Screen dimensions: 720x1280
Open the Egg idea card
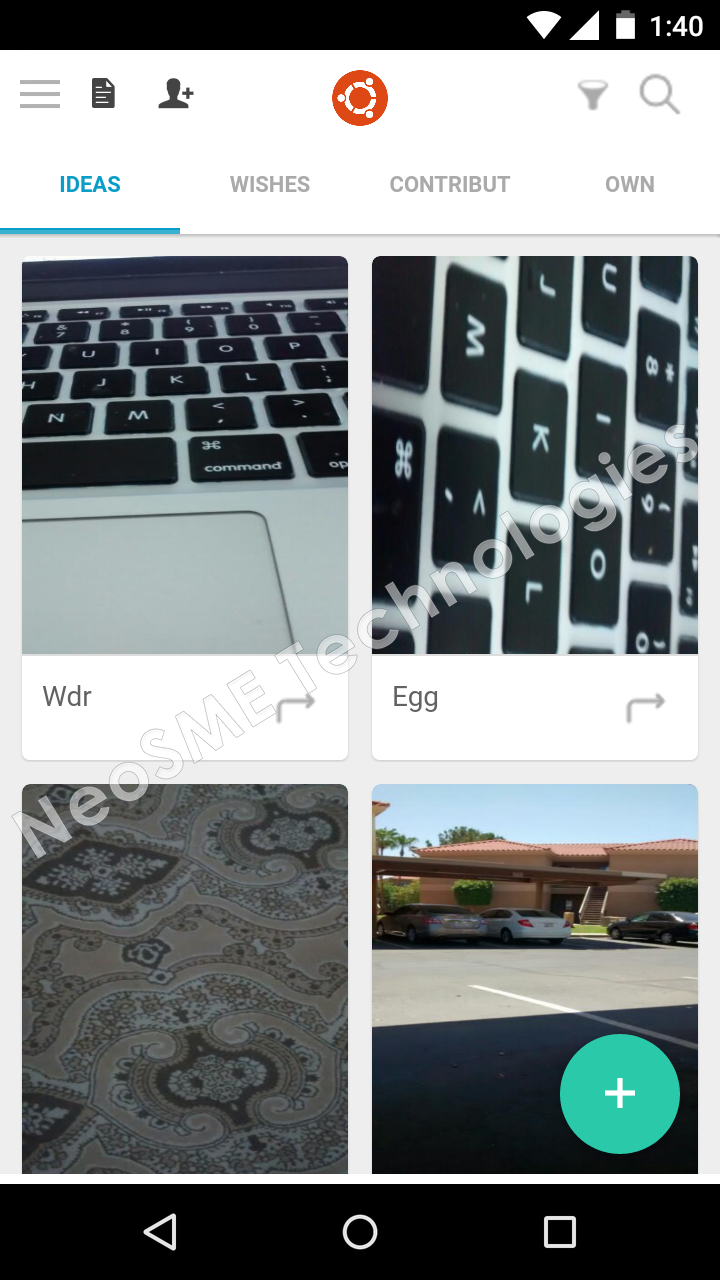pyautogui.click(x=535, y=455)
